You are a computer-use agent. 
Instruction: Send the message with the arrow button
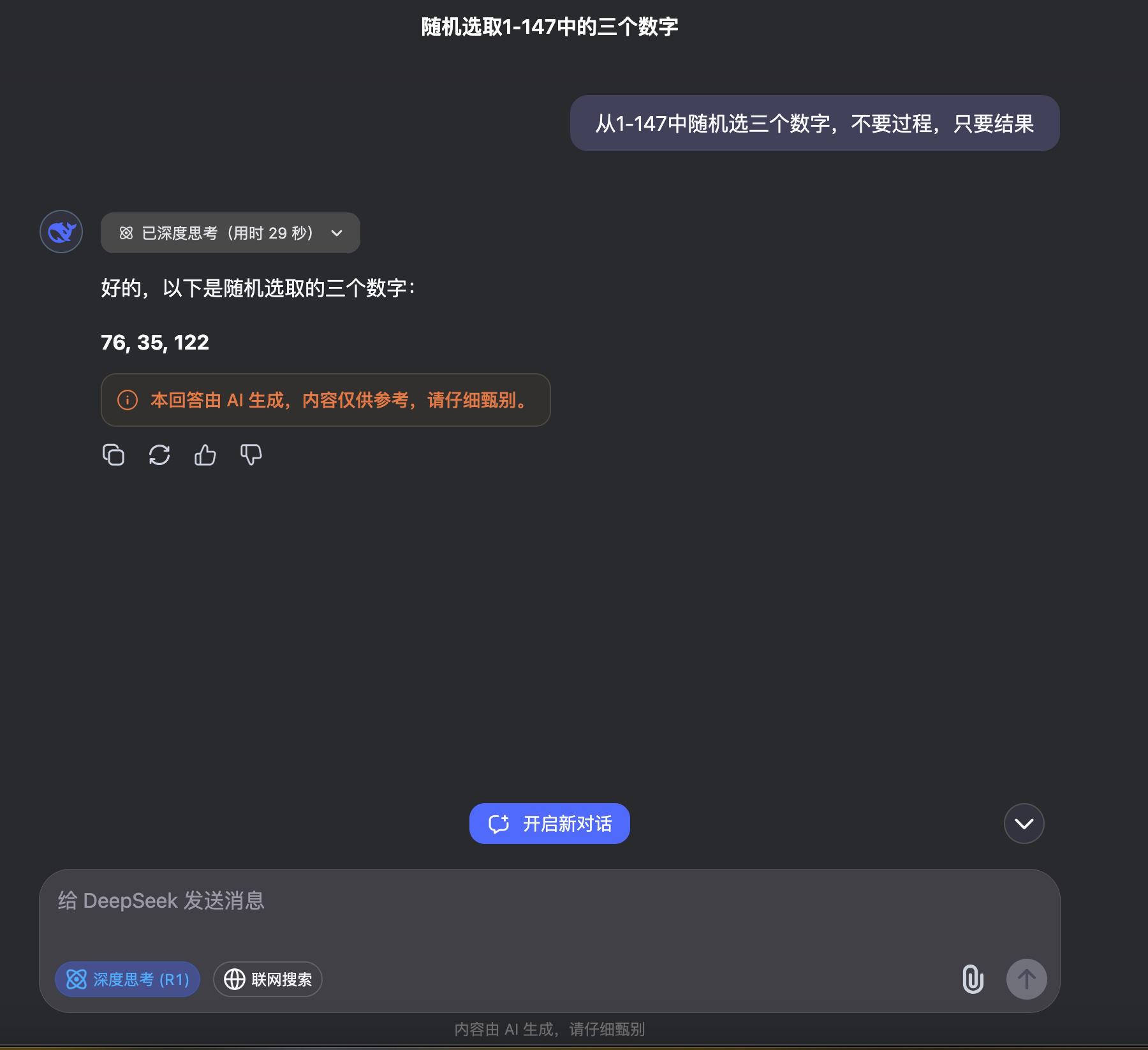click(x=1026, y=979)
